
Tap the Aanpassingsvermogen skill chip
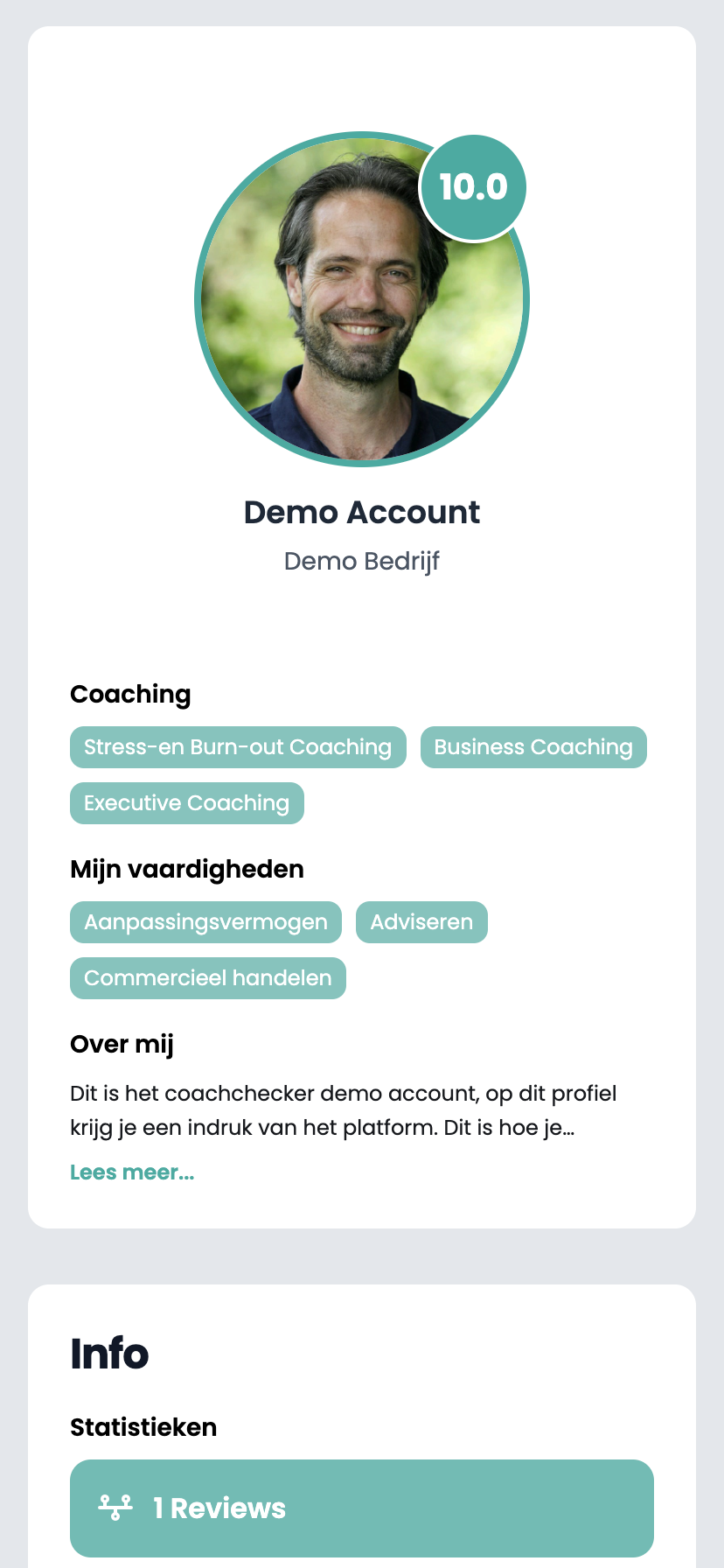coord(205,922)
